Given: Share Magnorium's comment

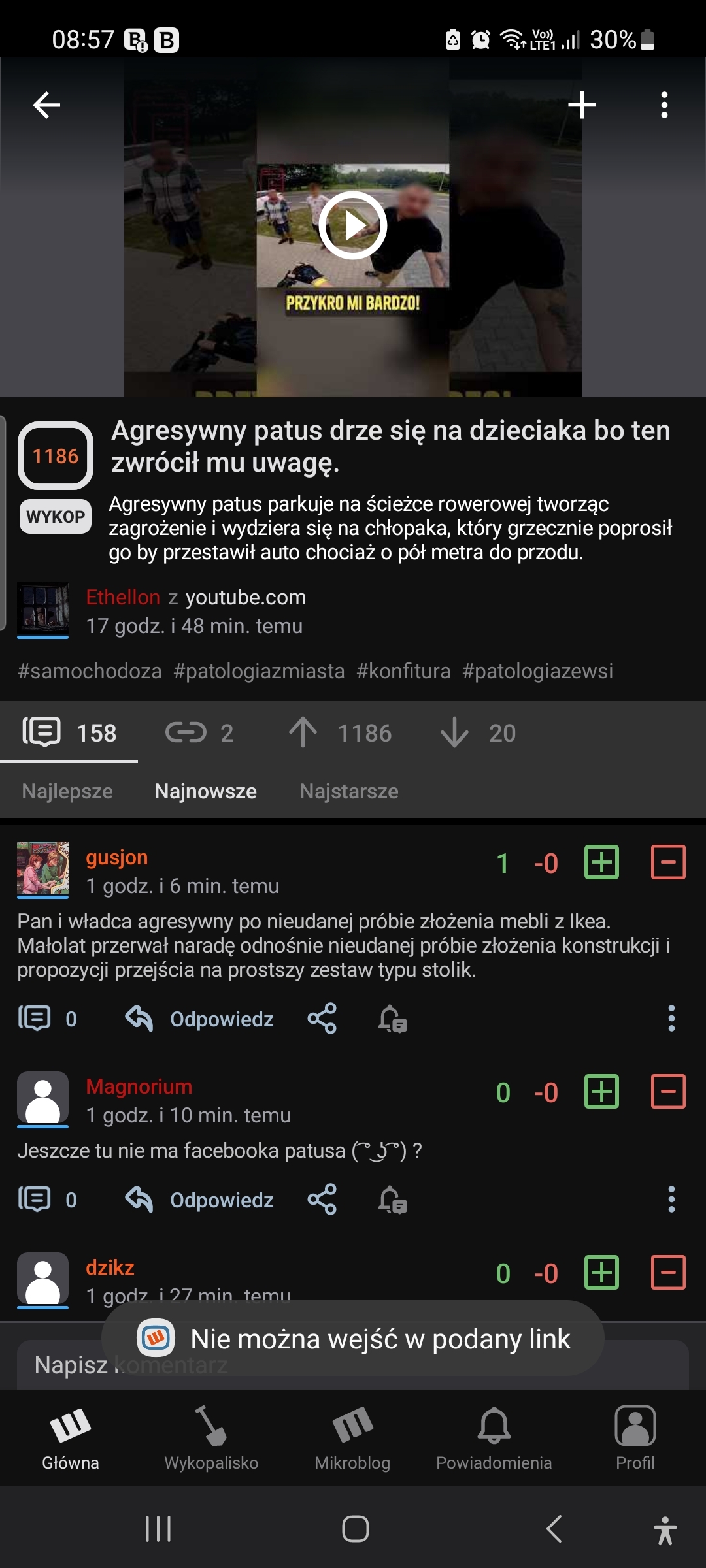Looking at the screenshot, I should (322, 1200).
